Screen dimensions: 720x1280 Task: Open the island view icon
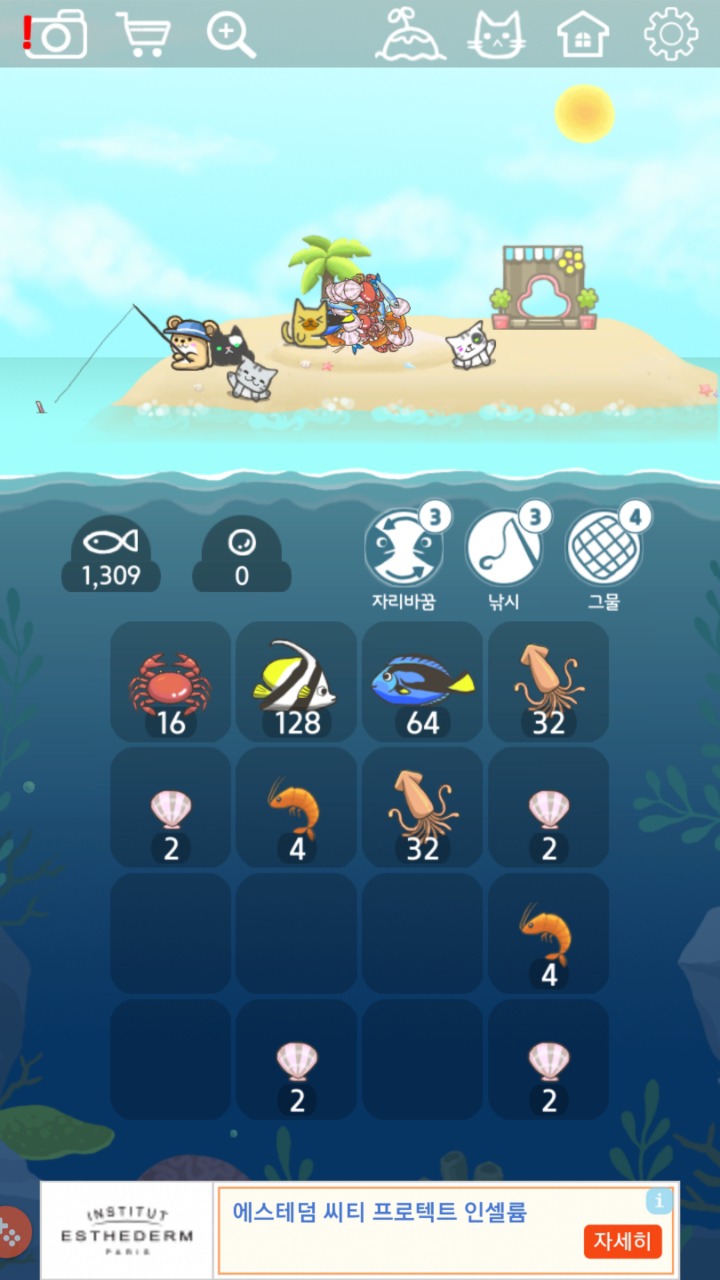tap(410, 34)
